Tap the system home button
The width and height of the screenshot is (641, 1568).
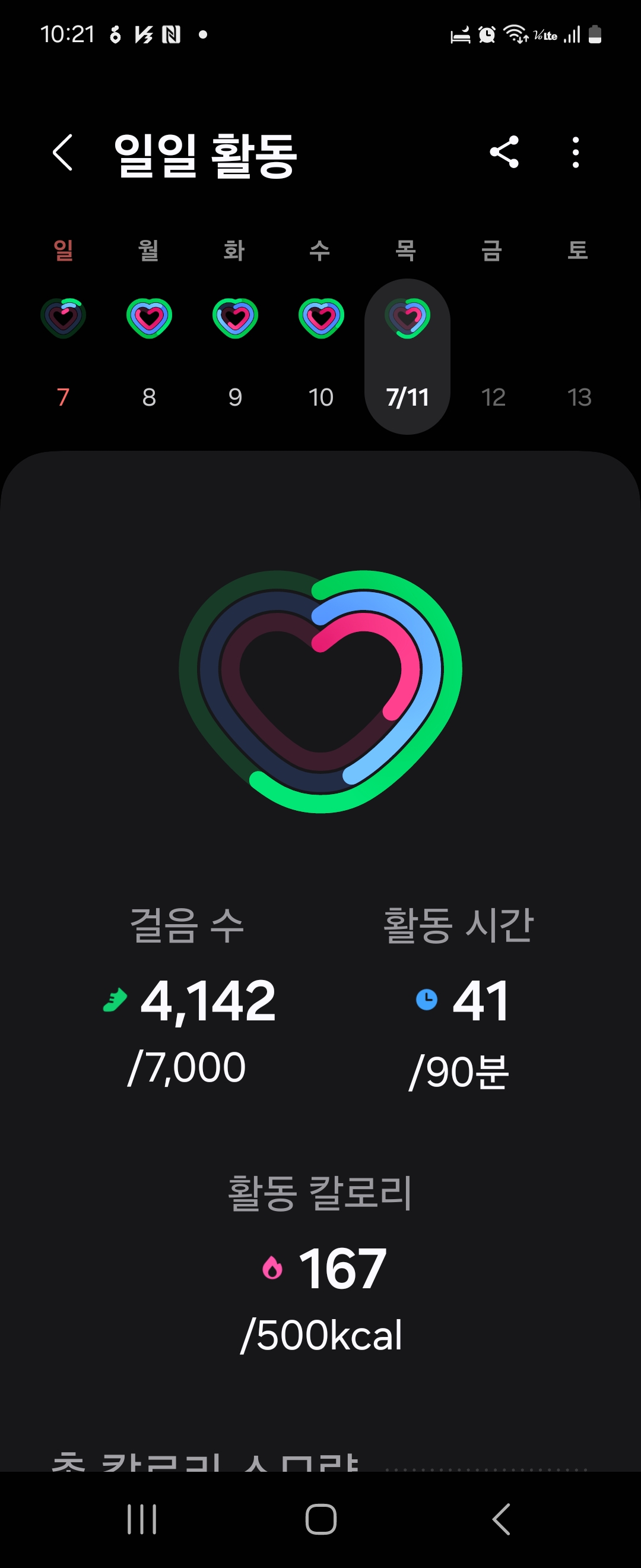[x=320, y=1519]
